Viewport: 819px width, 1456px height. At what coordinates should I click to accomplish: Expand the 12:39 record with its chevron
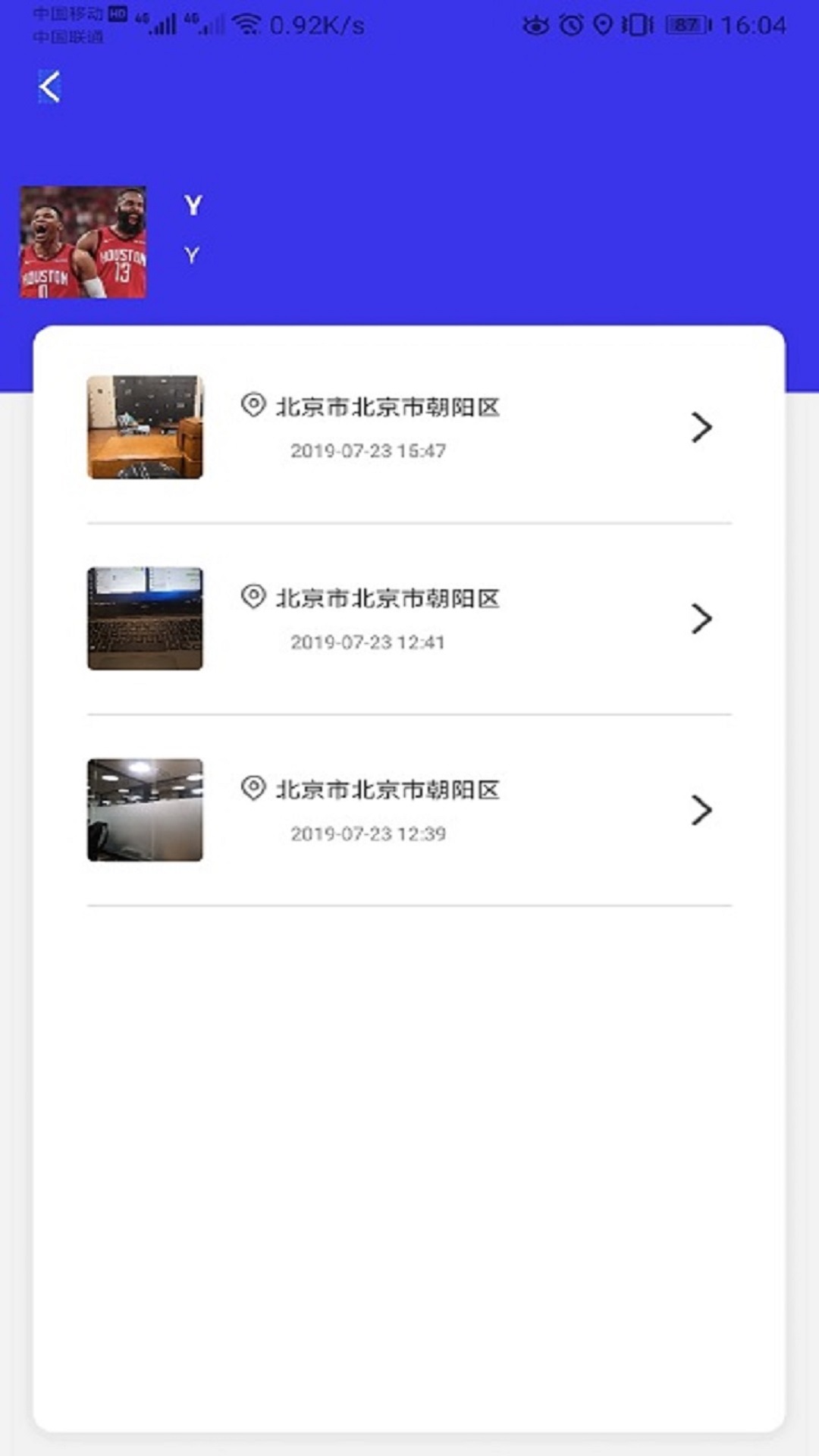(701, 811)
